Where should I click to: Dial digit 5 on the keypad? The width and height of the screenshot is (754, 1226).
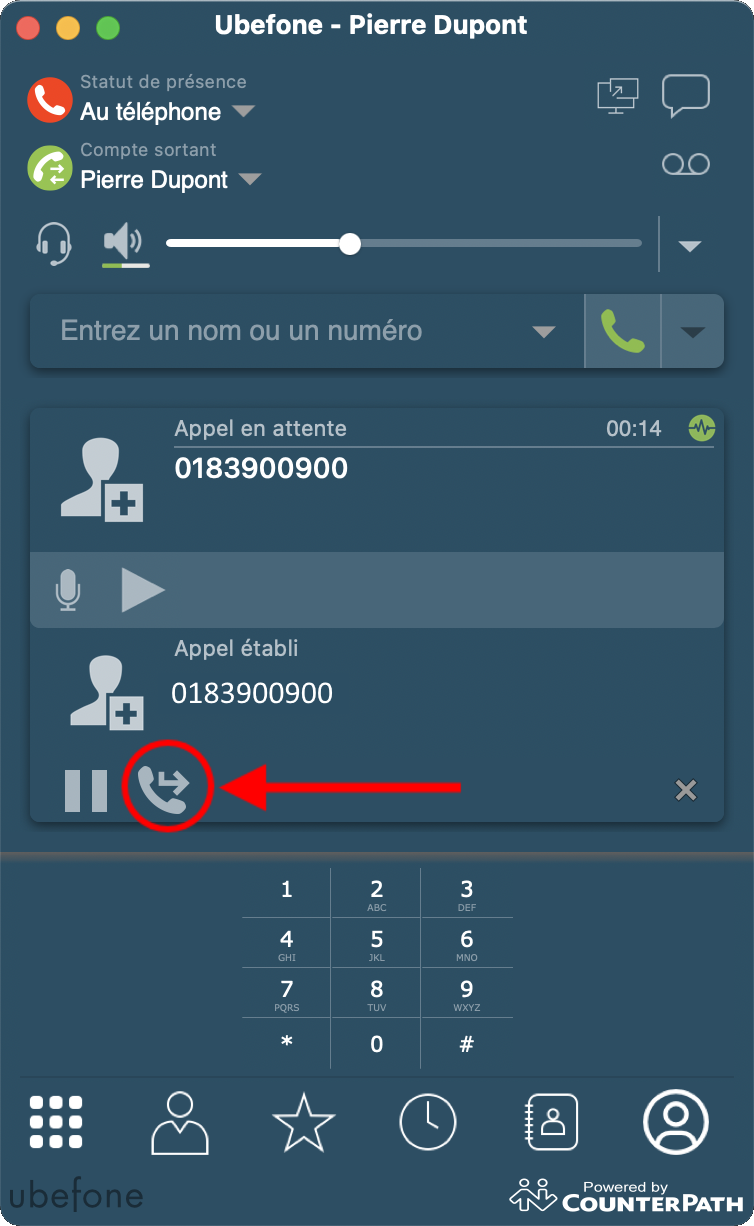click(376, 943)
